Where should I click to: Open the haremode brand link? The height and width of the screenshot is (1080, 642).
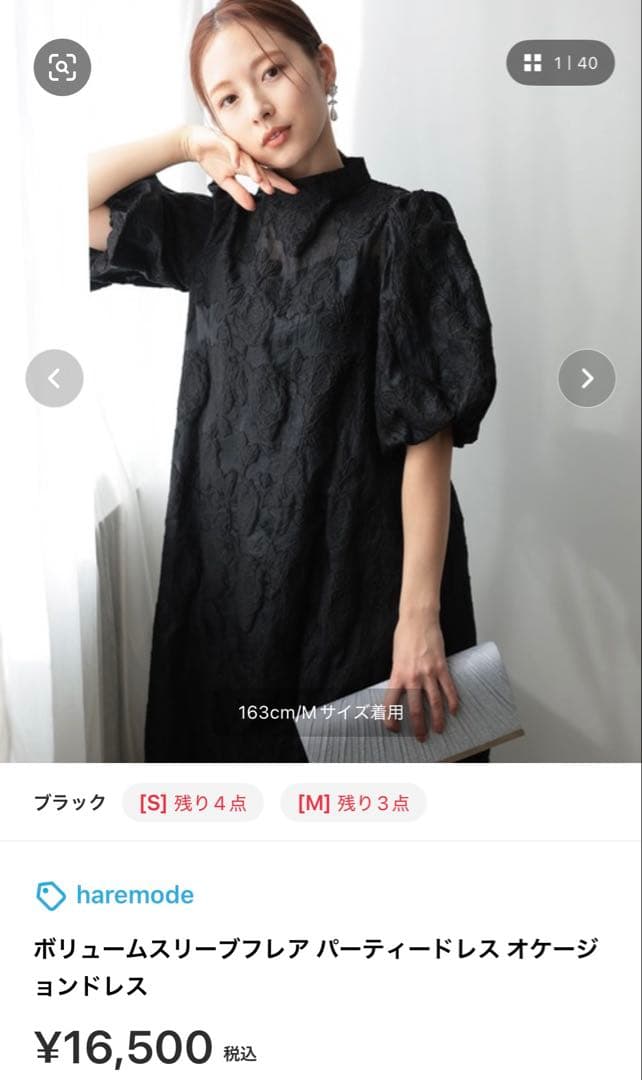pos(134,895)
